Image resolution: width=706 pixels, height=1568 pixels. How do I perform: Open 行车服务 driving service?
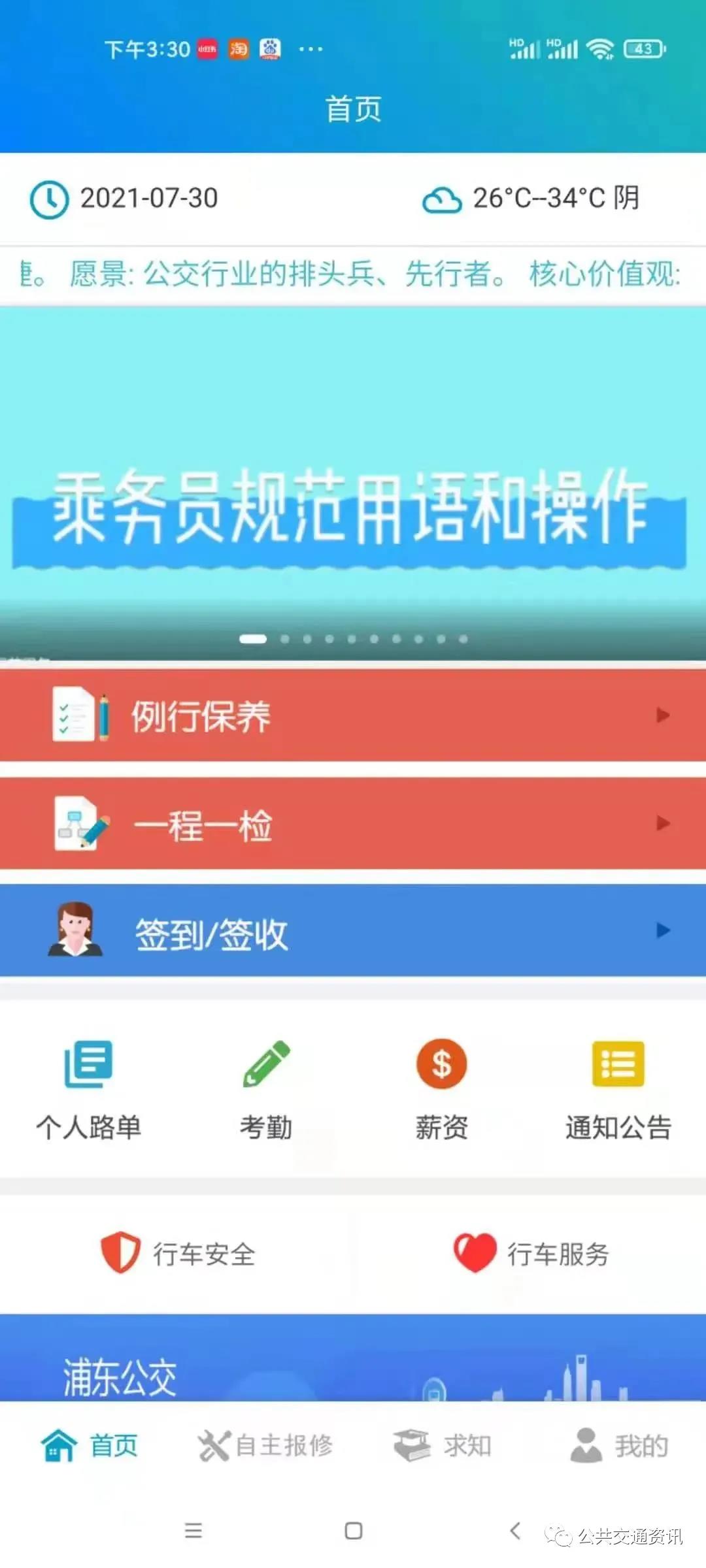(x=531, y=1253)
